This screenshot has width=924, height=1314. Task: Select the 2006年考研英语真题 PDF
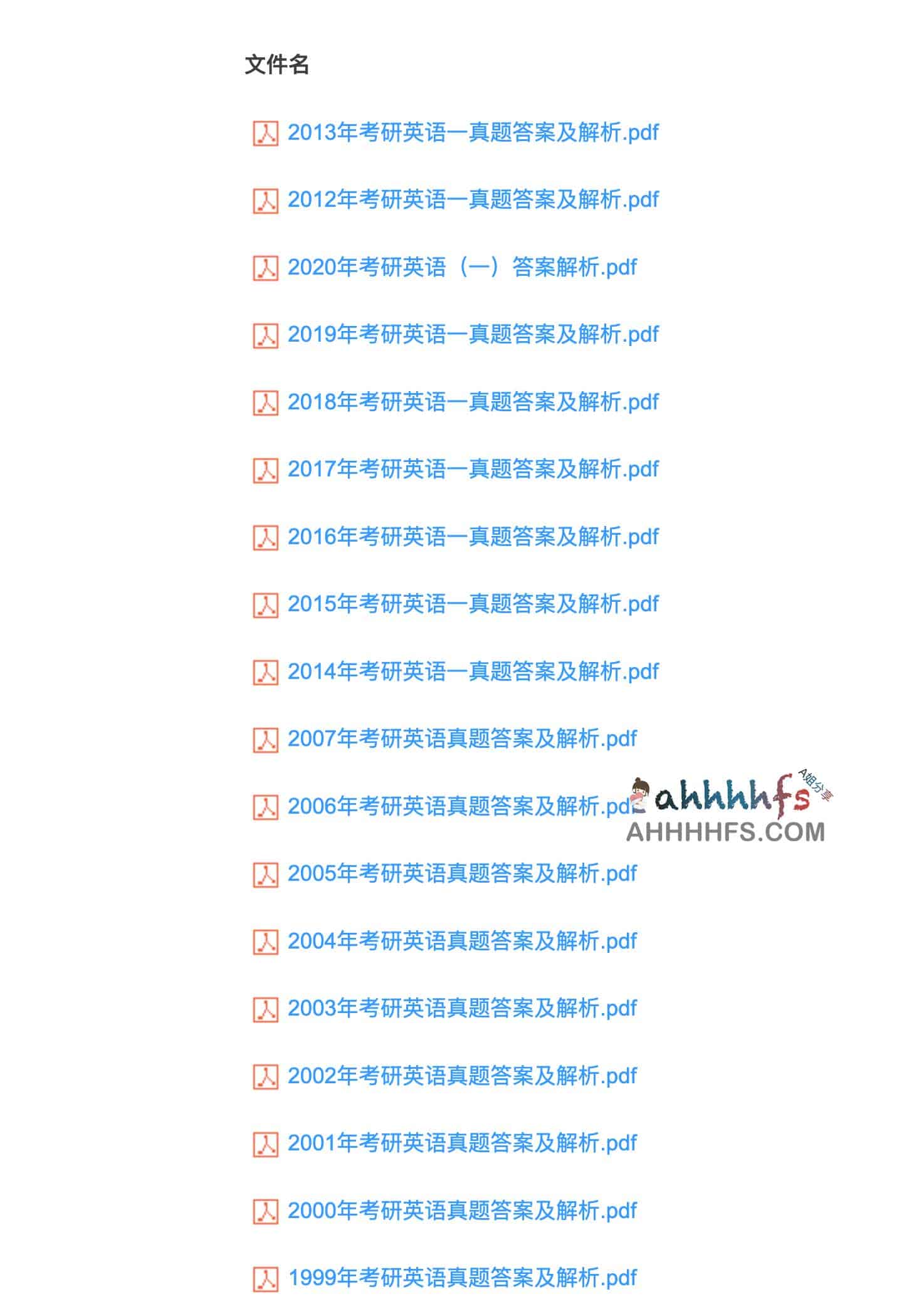pos(451,806)
